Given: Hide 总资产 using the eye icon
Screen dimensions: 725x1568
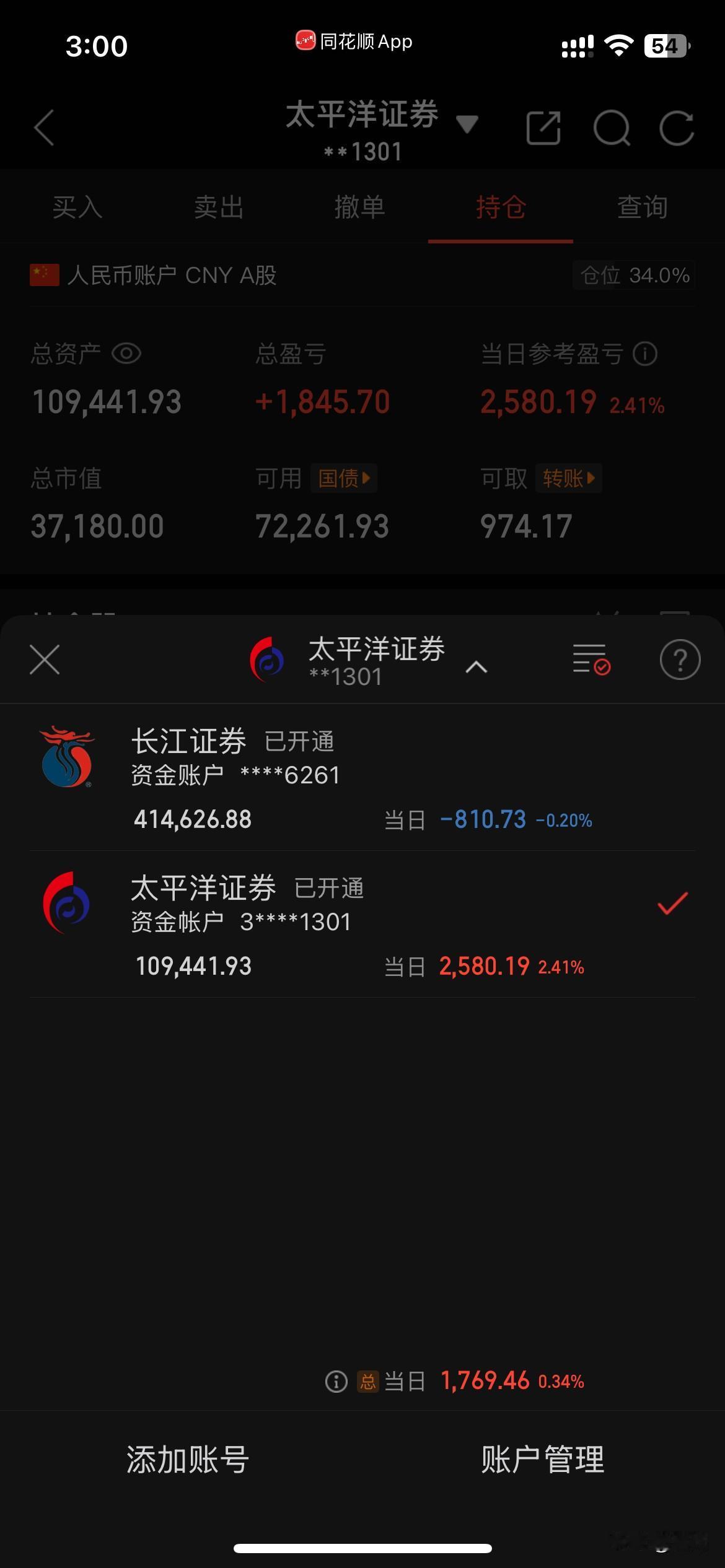Looking at the screenshot, I should pyautogui.click(x=127, y=353).
